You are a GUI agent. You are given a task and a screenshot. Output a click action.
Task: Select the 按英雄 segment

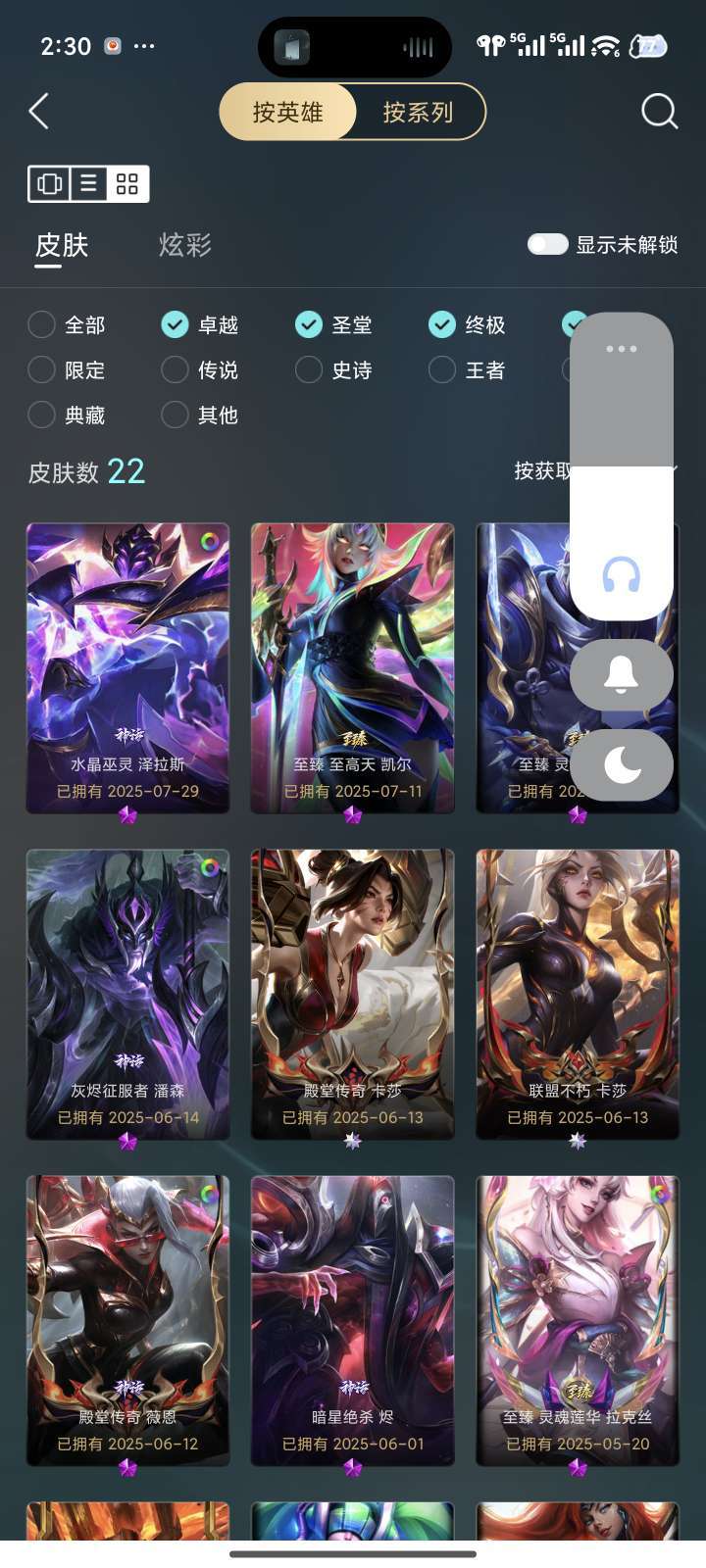pos(287,112)
